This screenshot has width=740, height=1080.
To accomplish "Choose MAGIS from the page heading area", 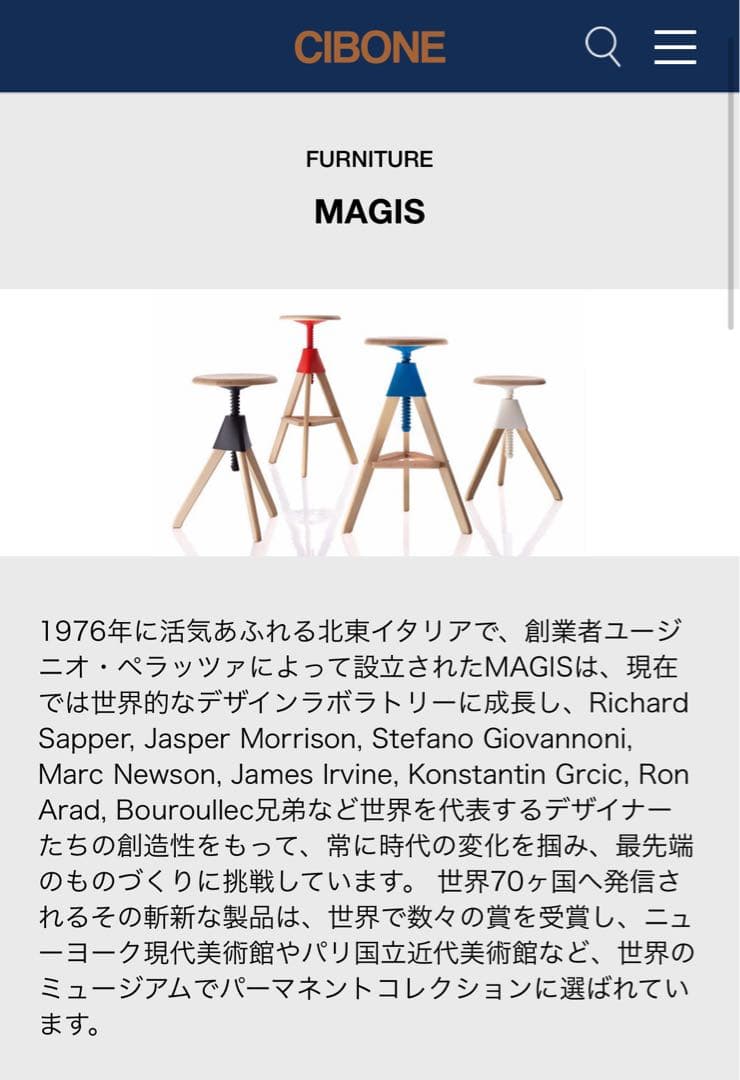I will click(369, 211).
